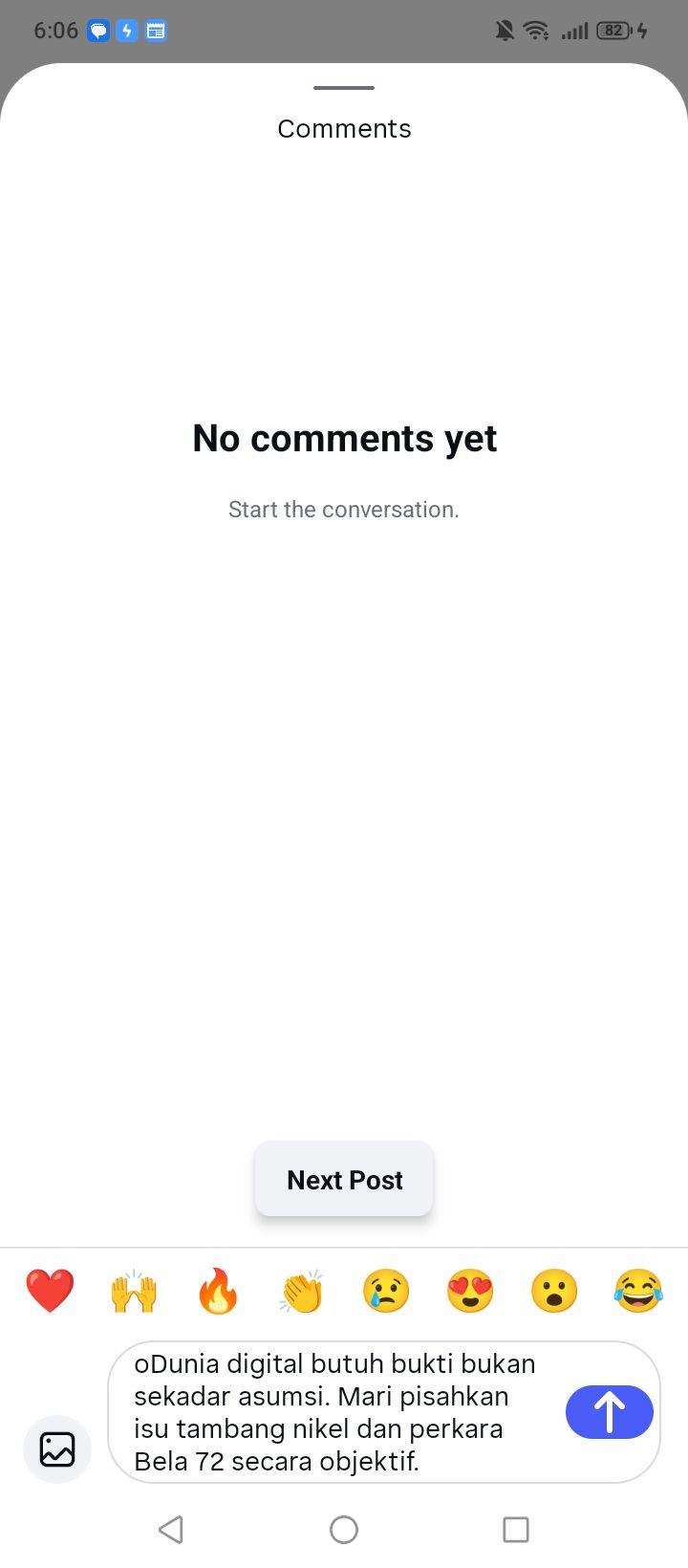Add the raised hands emoji
688x1568 pixels.
pyautogui.click(x=134, y=1291)
